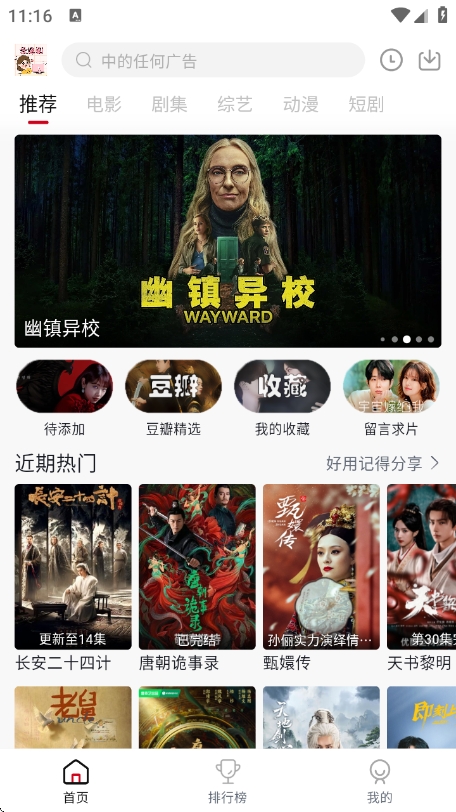Open the watch history clock icon
The image size is (456, 812).
click(x=391, y=60)
